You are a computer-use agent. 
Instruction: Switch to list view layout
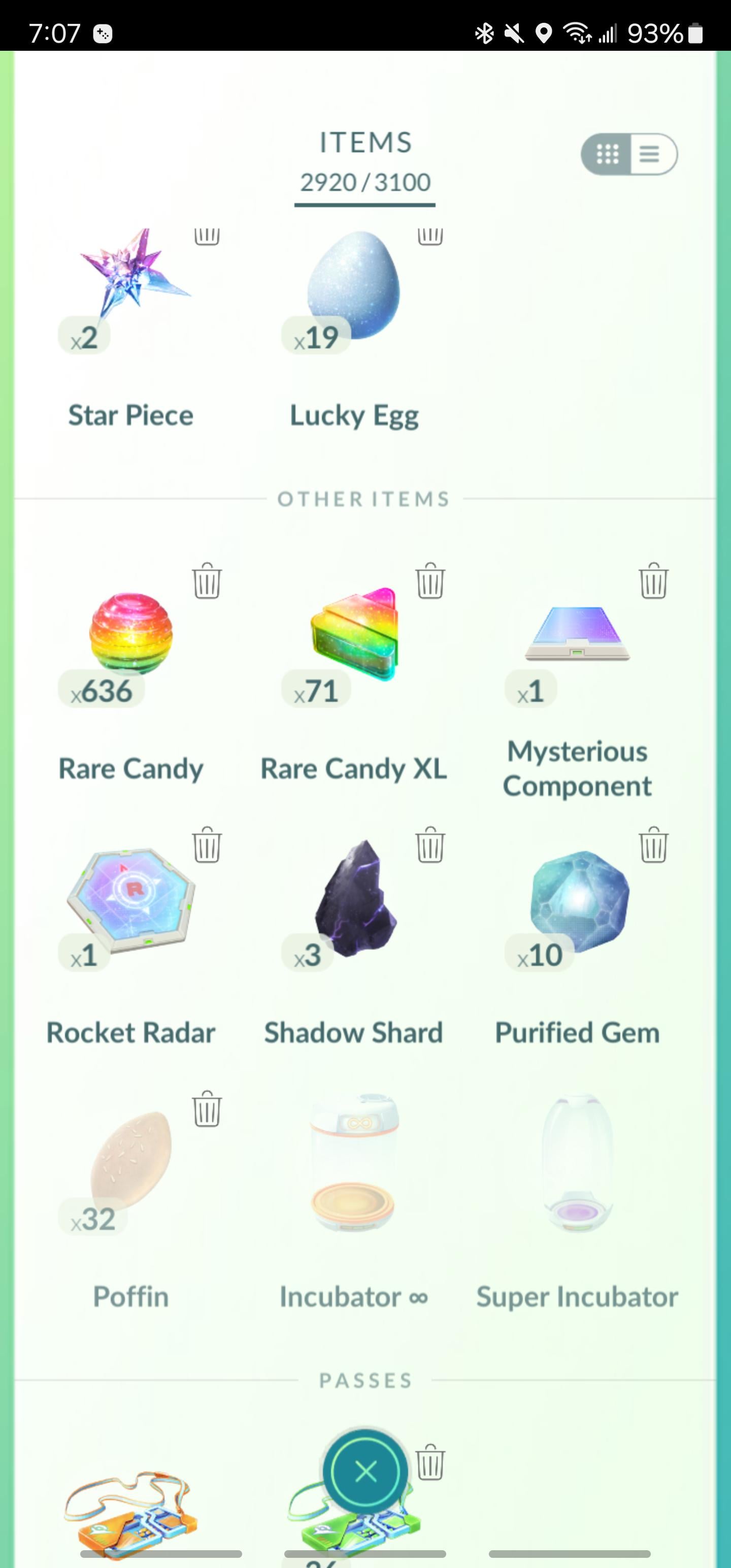[650, 154]
